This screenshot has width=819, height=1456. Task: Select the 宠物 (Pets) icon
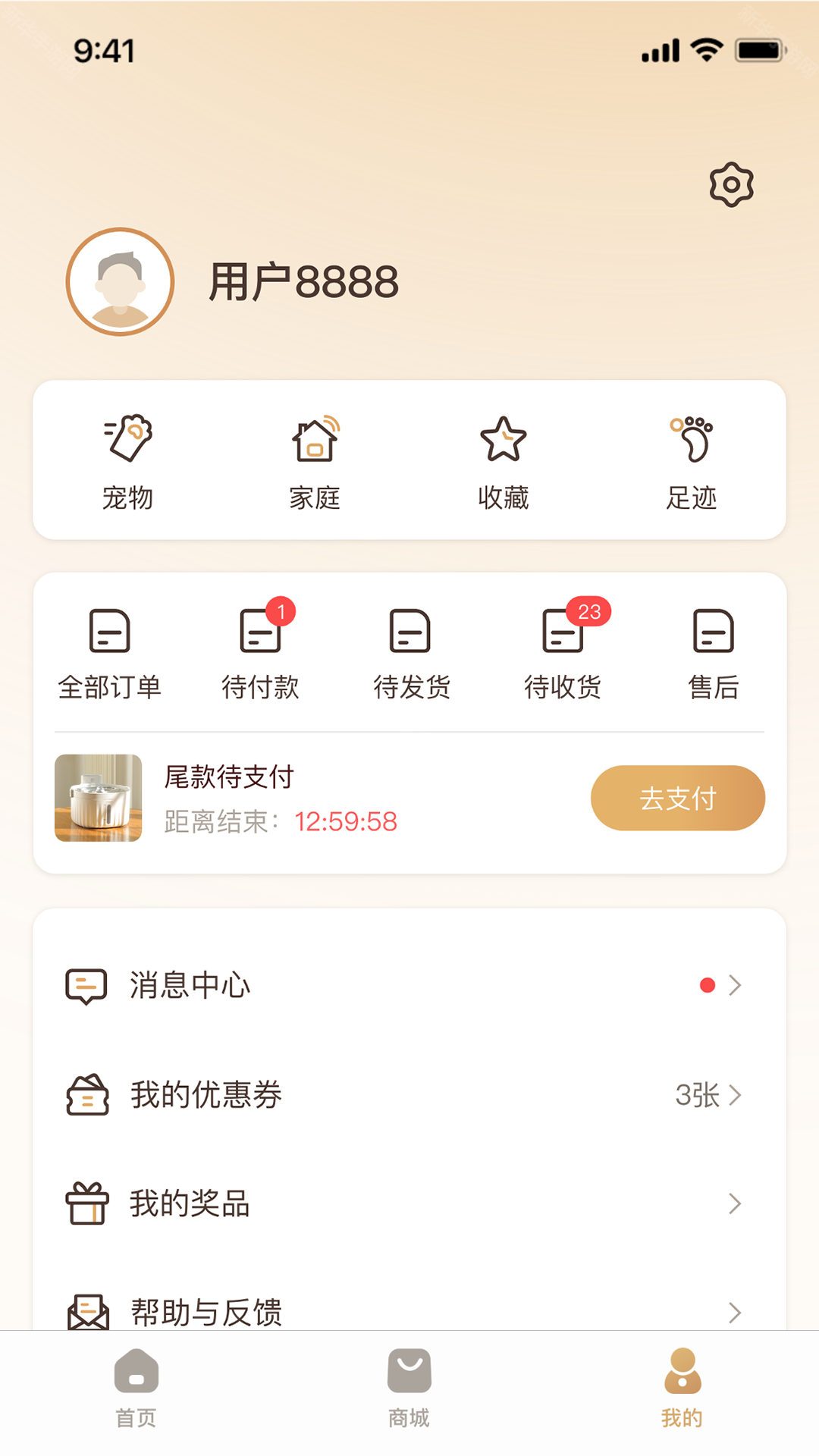[x=129, y=440]
